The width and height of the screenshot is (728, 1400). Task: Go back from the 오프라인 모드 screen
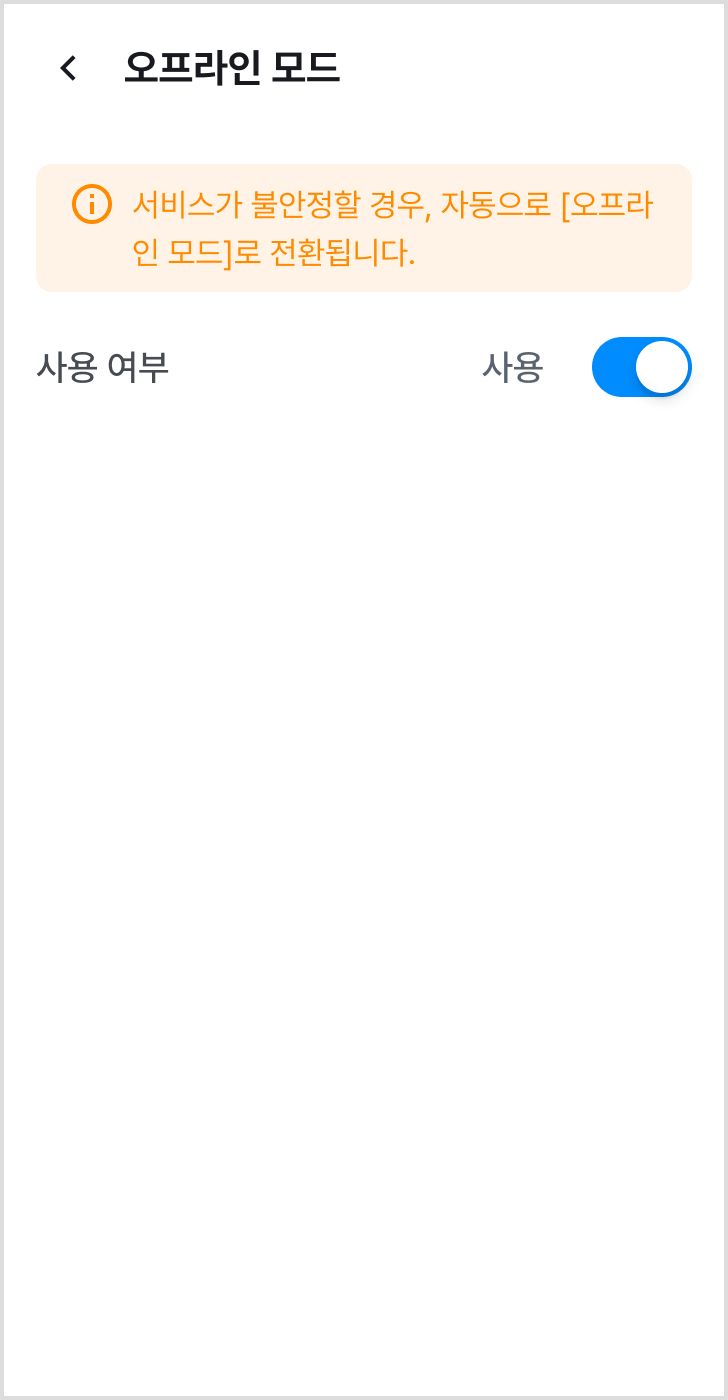coord(68,68)
